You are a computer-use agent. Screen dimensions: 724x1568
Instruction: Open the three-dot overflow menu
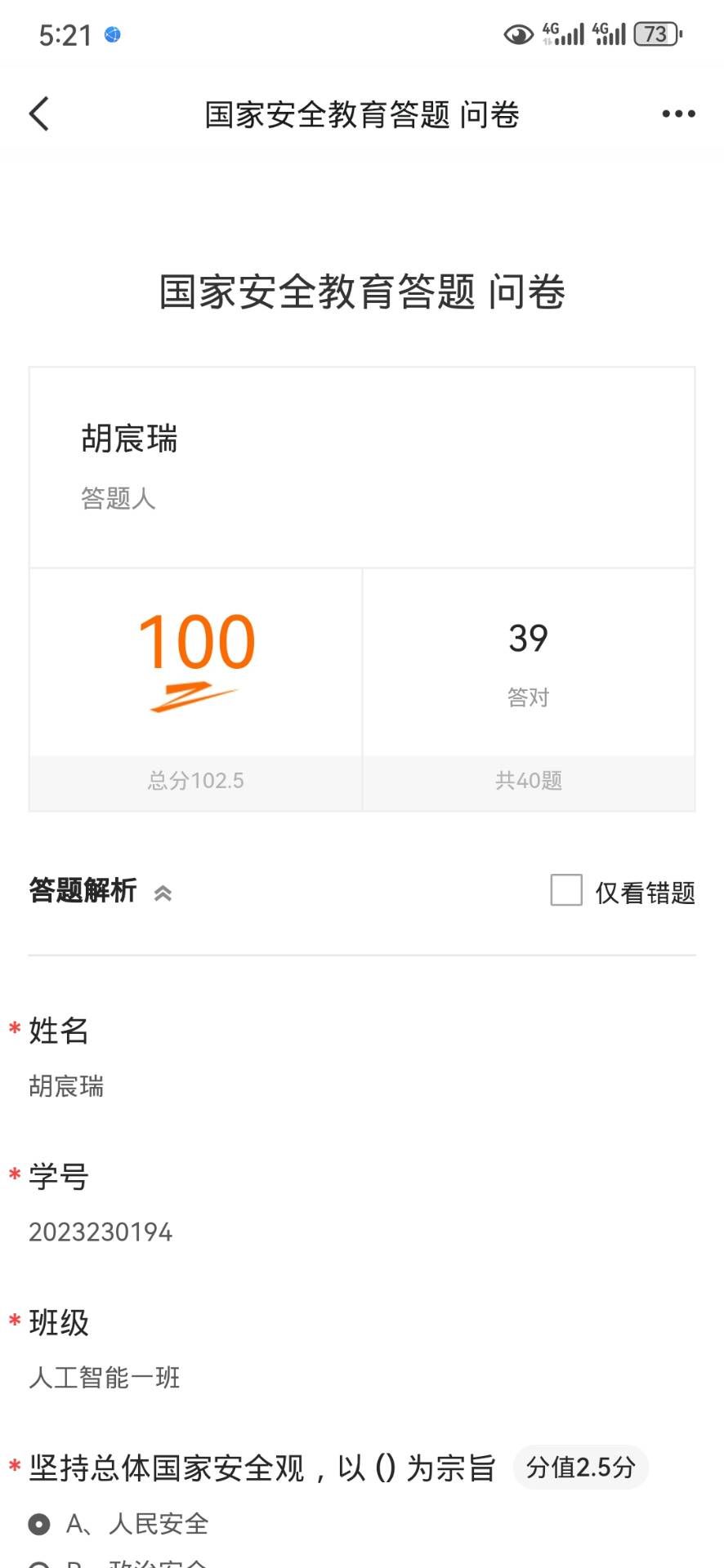click(678, 114)
